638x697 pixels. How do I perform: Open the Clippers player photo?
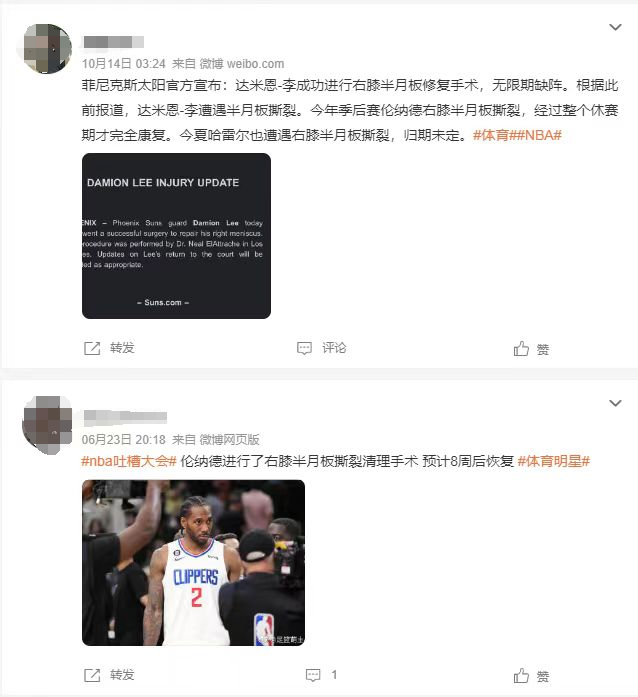click(x=193, y=562)
